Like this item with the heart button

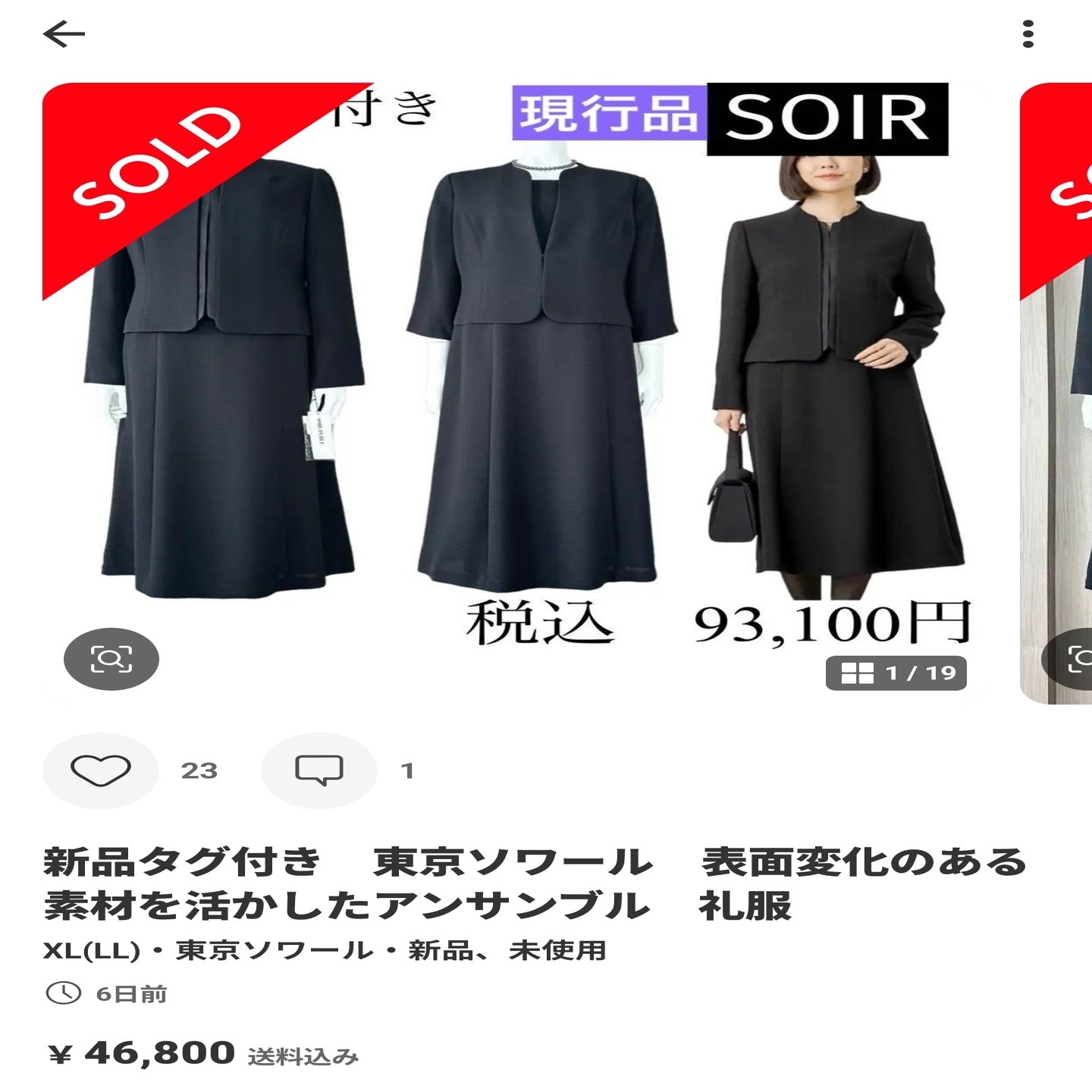coord(101,770)
